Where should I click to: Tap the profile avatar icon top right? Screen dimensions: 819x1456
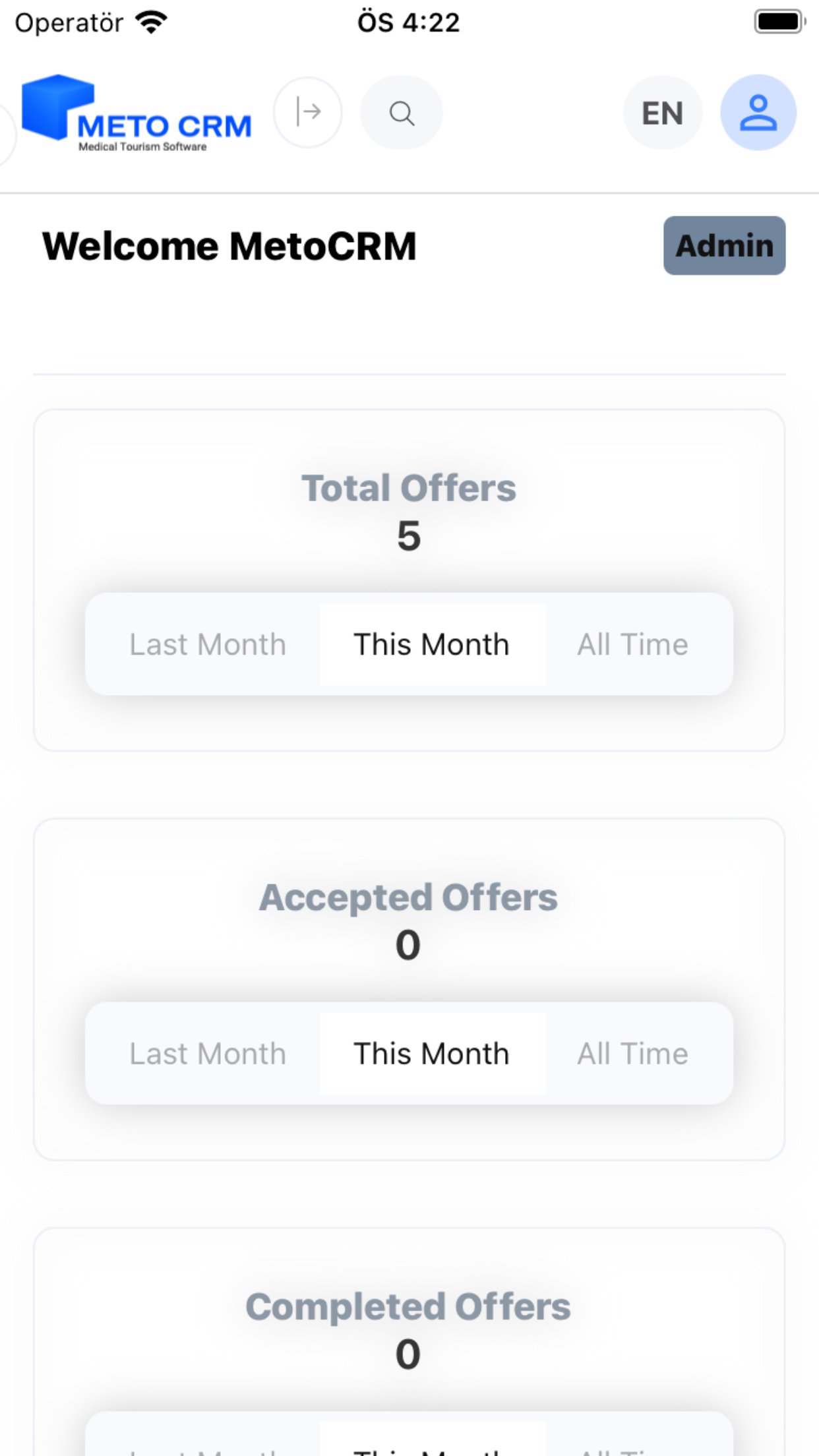pyautogui.click(x=758, y=113)
